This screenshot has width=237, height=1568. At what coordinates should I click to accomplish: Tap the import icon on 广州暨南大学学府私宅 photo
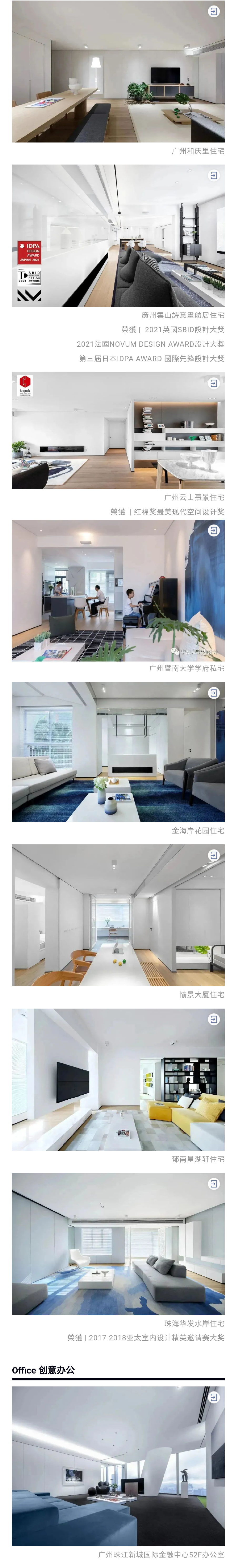point(214,530)
